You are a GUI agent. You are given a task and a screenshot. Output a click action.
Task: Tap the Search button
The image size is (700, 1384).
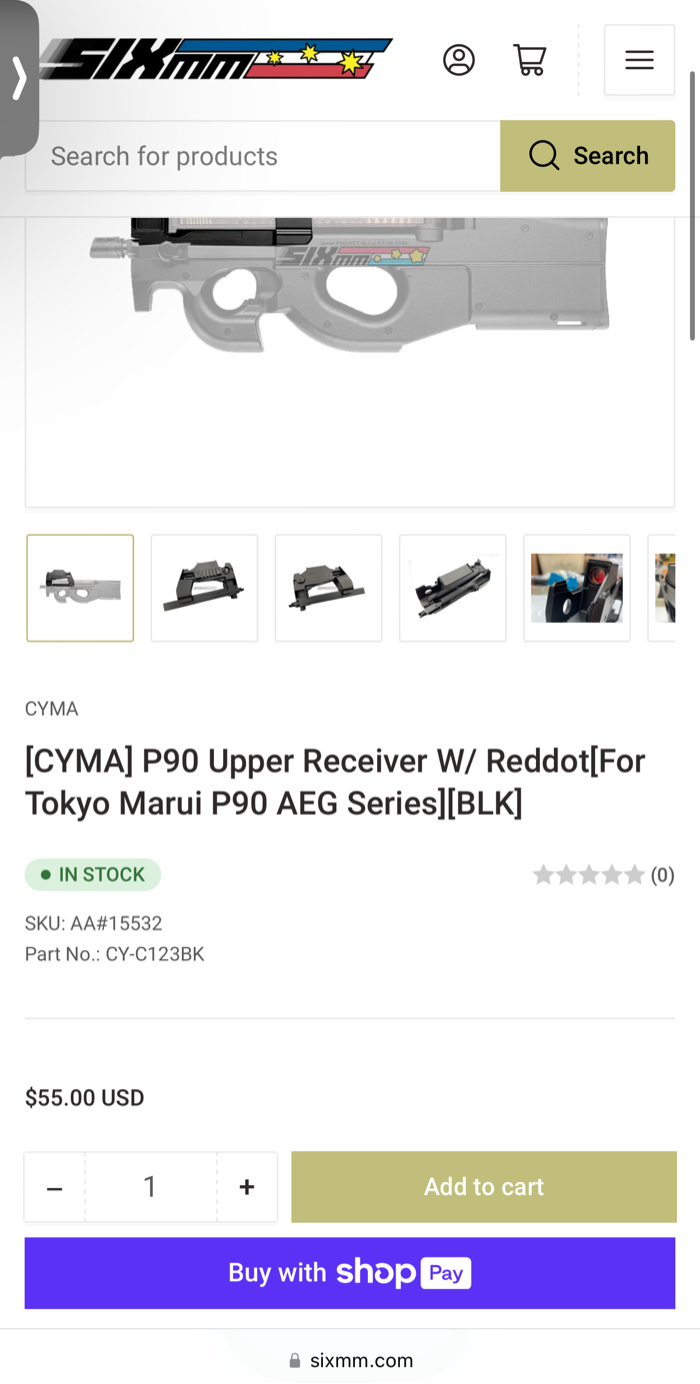(x=588, y=156)
